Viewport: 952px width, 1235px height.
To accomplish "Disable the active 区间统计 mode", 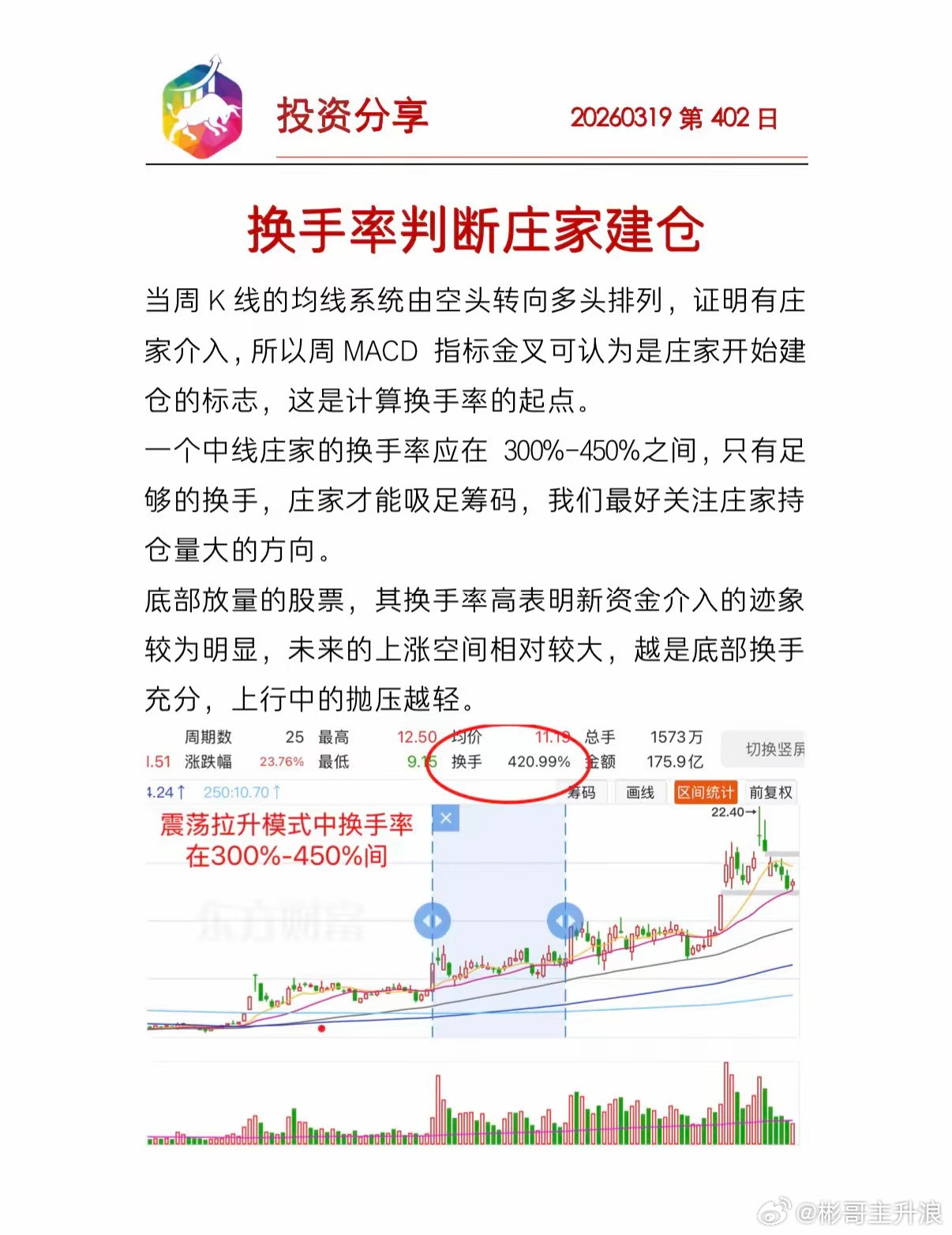I will coord(705,792).
